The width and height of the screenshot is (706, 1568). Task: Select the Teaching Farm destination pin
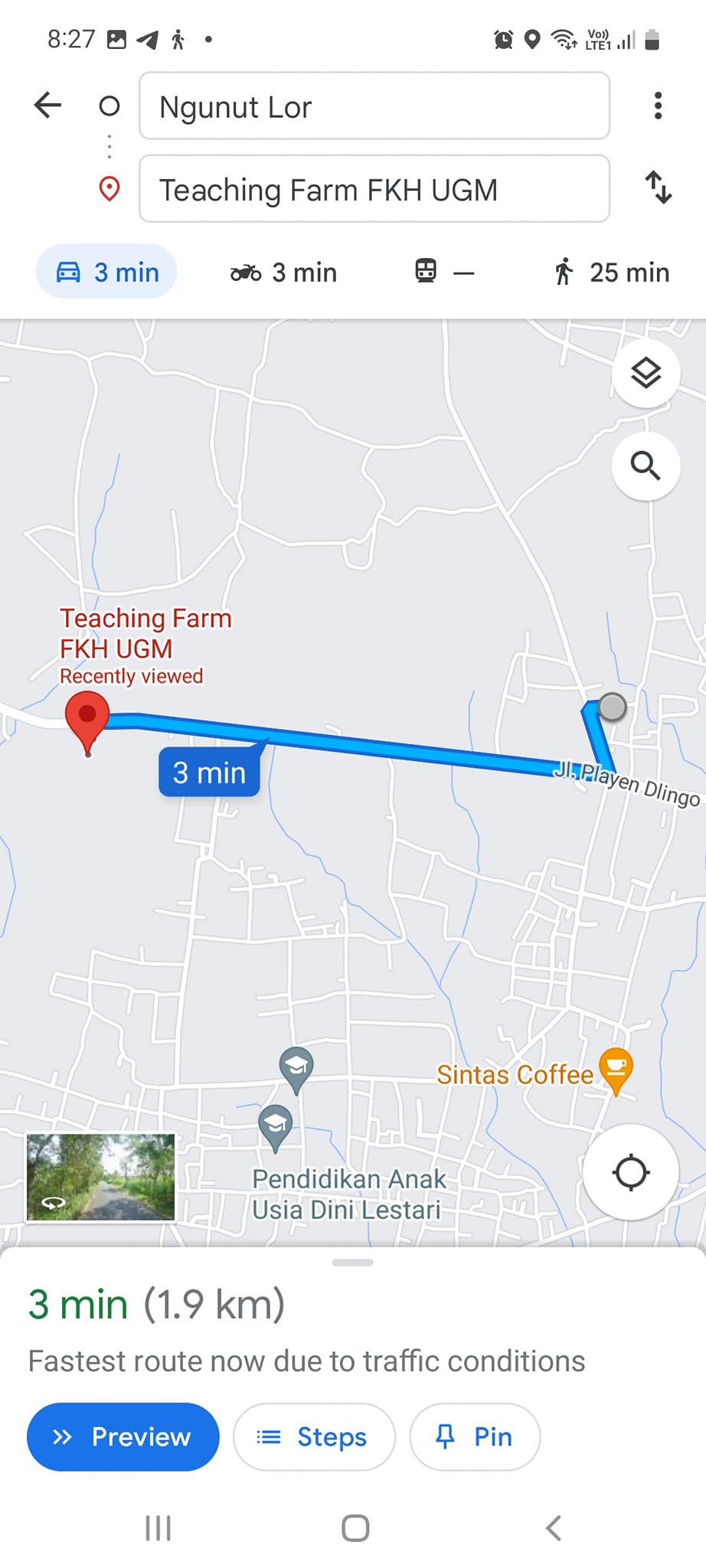tap(87, 718)
